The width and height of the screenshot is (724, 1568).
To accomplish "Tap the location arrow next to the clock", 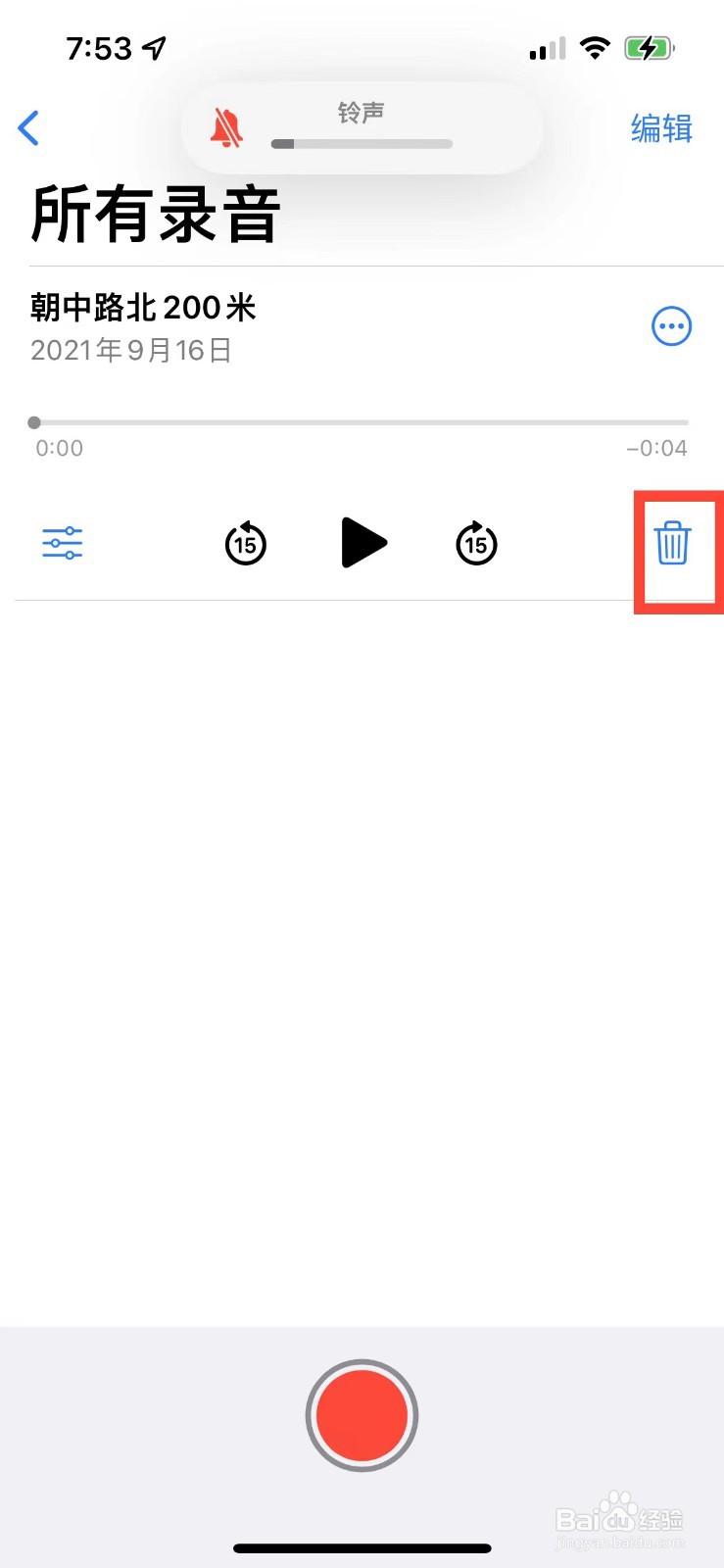I will 153,44.
